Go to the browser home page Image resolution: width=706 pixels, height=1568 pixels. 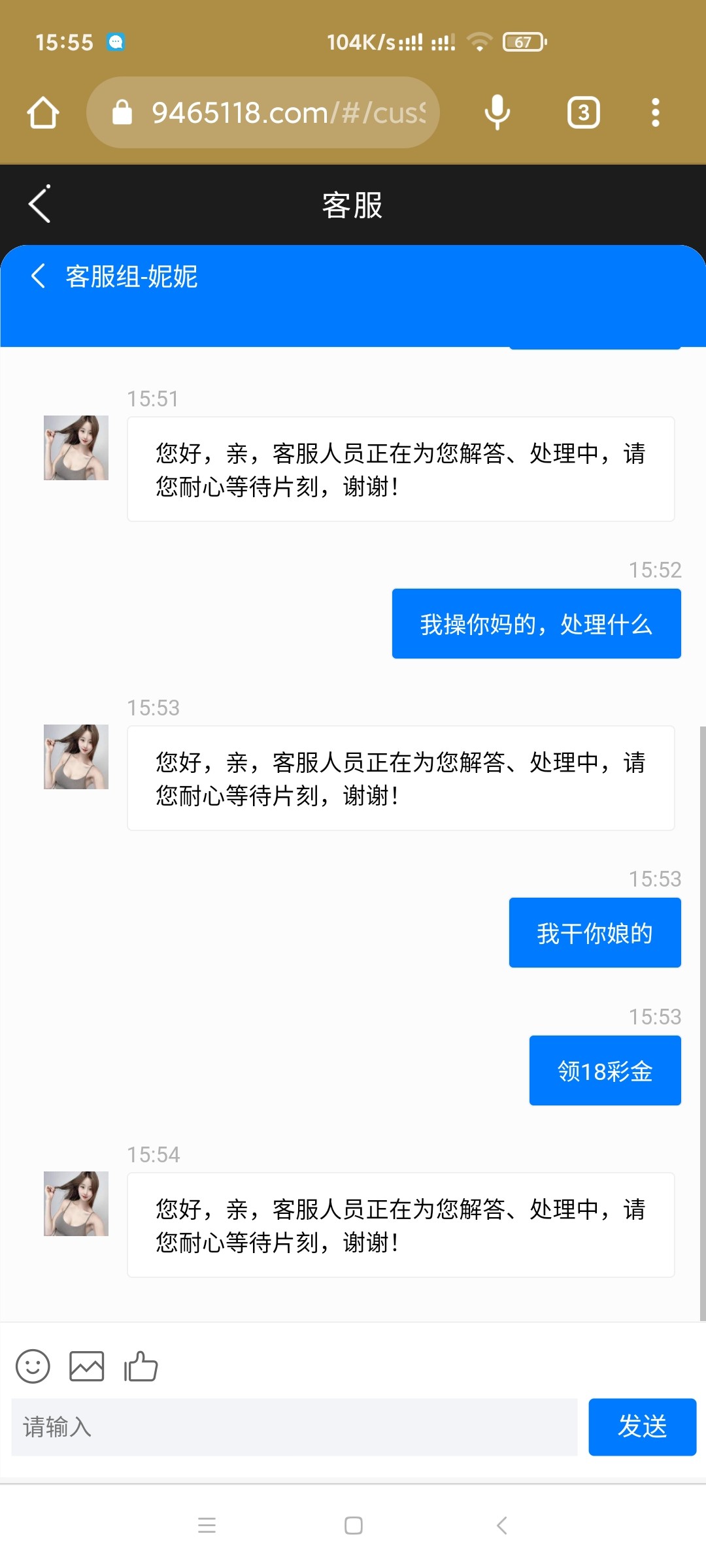click(43, 112)
